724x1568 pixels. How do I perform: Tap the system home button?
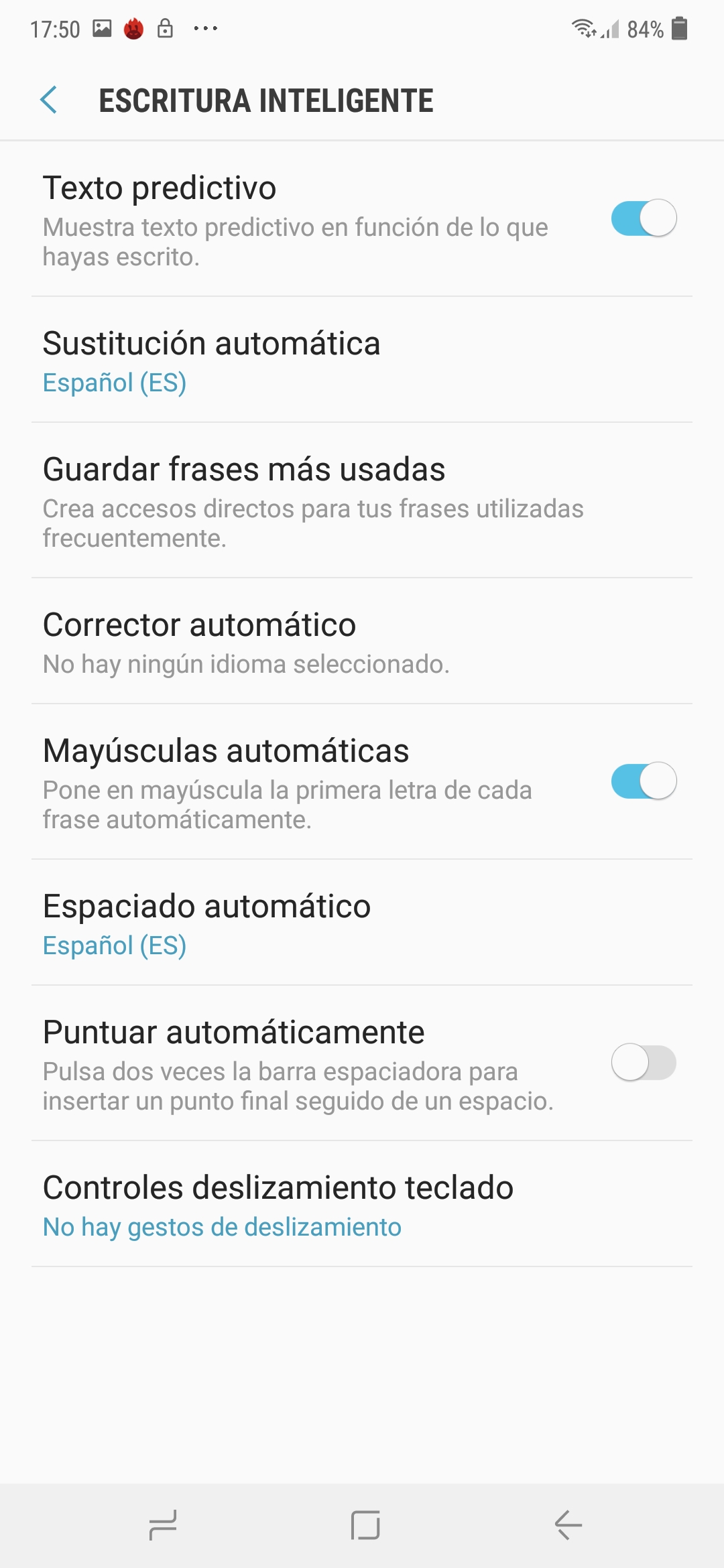[x=365, y=1526]
